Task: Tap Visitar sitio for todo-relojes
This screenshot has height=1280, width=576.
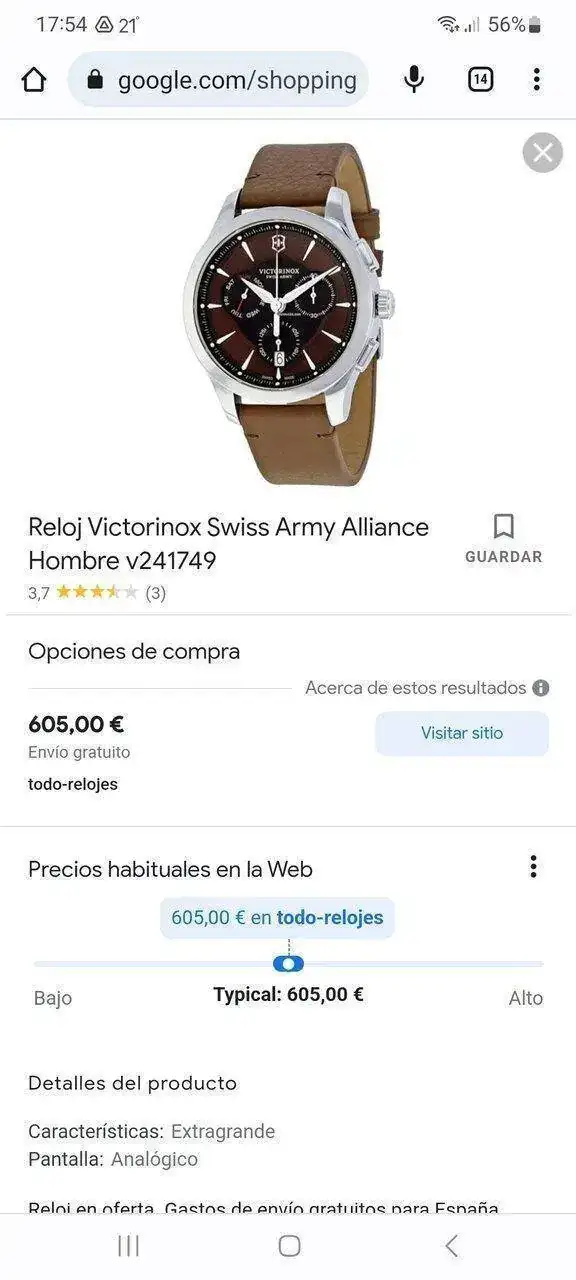Action: [x=462, y=733]
